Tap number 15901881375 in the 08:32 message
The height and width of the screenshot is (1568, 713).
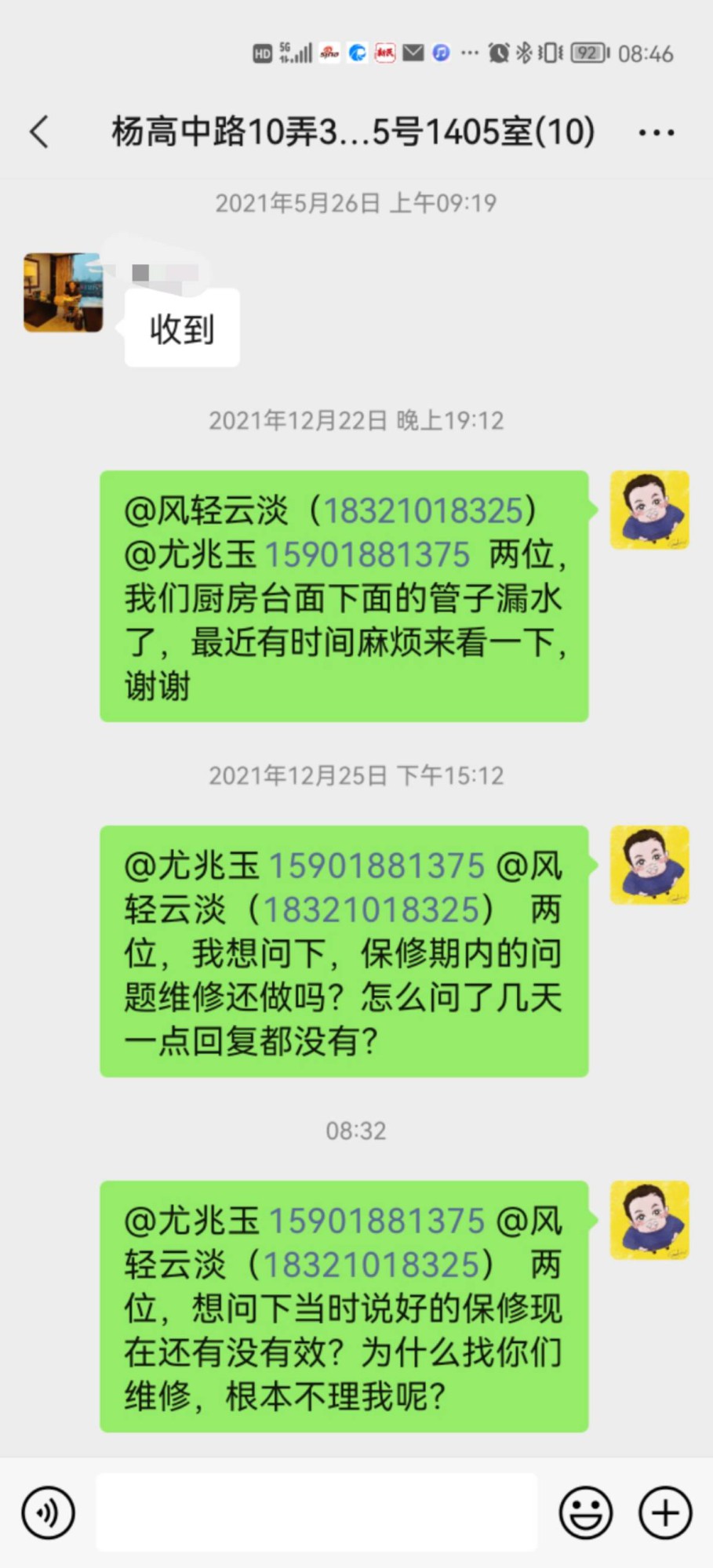click(377, 1221)
